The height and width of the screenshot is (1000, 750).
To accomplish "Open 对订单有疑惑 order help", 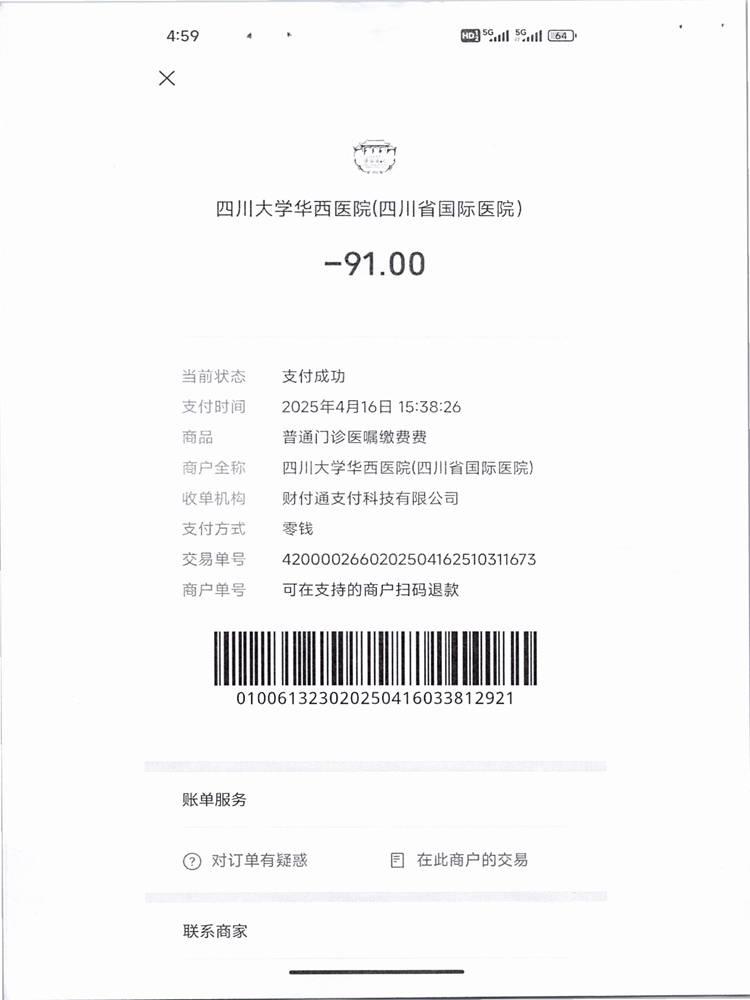I will tap(246, 860).
